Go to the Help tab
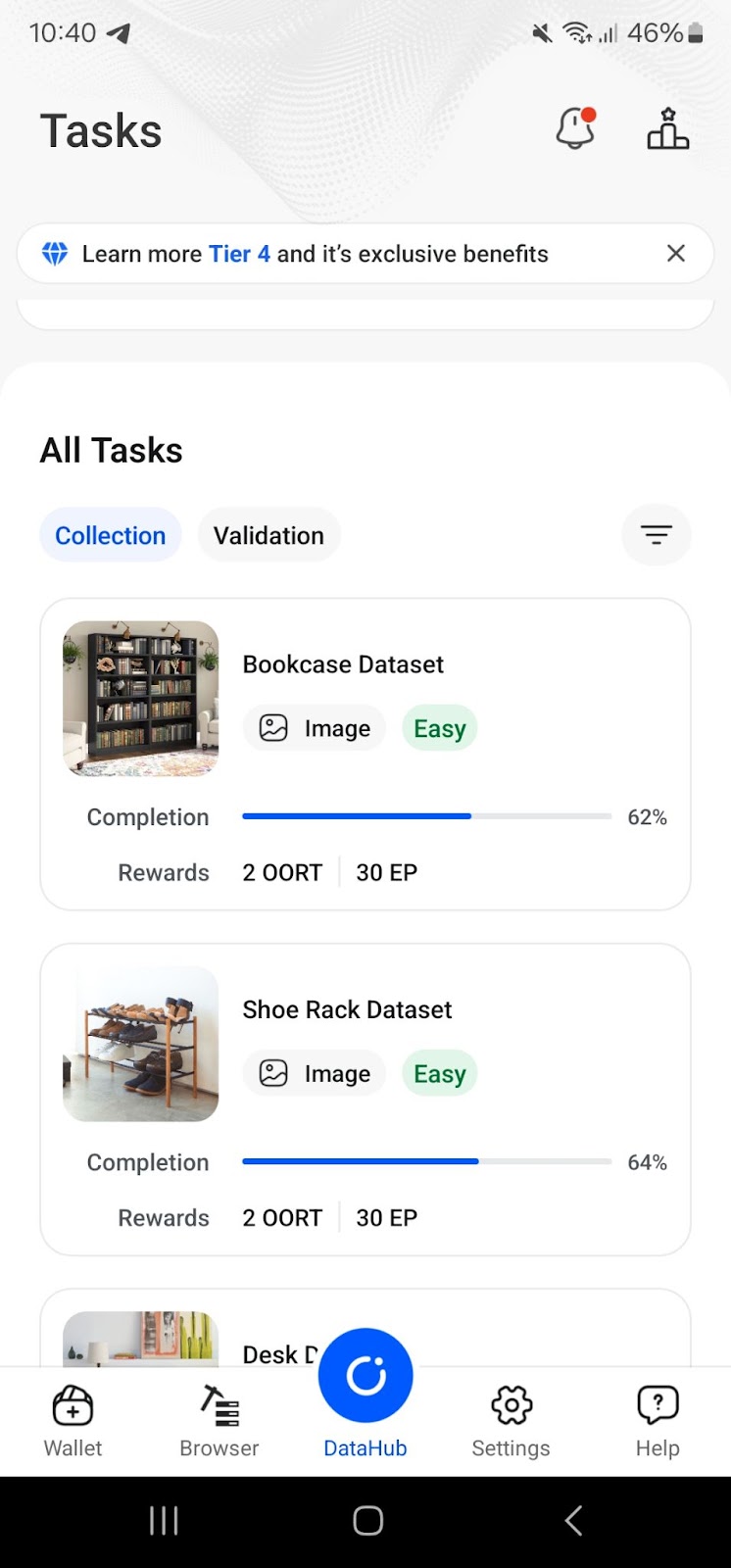The height and width of the screenshot is (1568, 731). point(657,1421)
